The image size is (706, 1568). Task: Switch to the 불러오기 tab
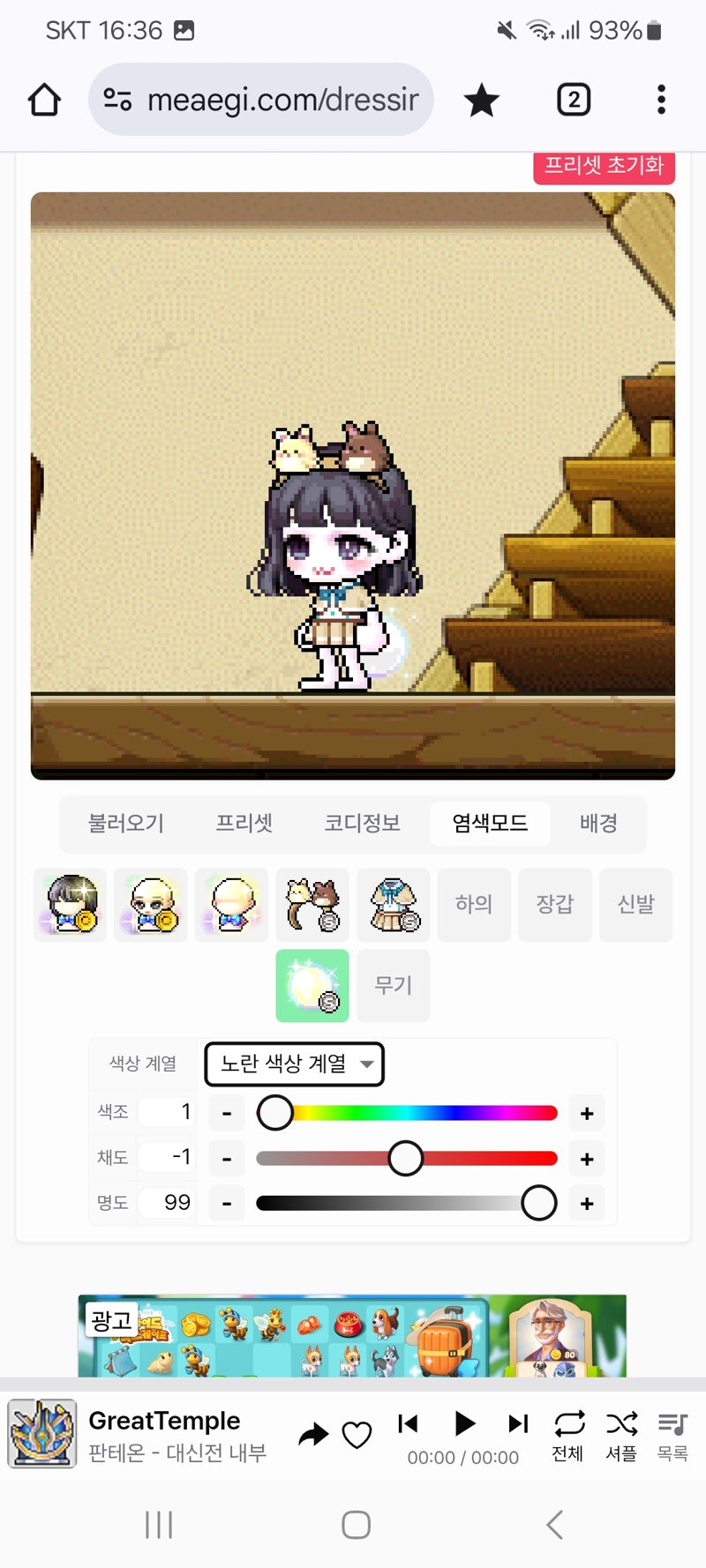[x=126, y=824]
